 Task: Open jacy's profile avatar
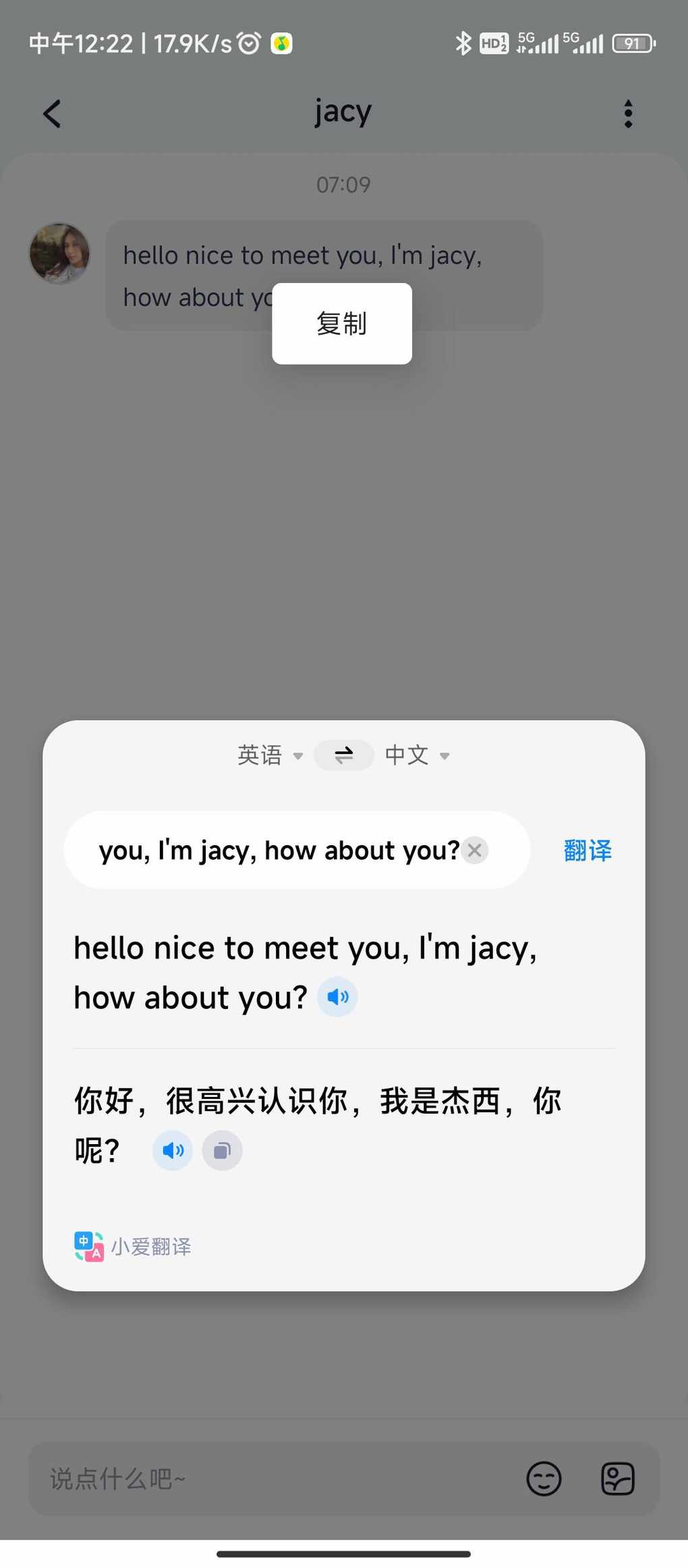(x=59, y=254)
